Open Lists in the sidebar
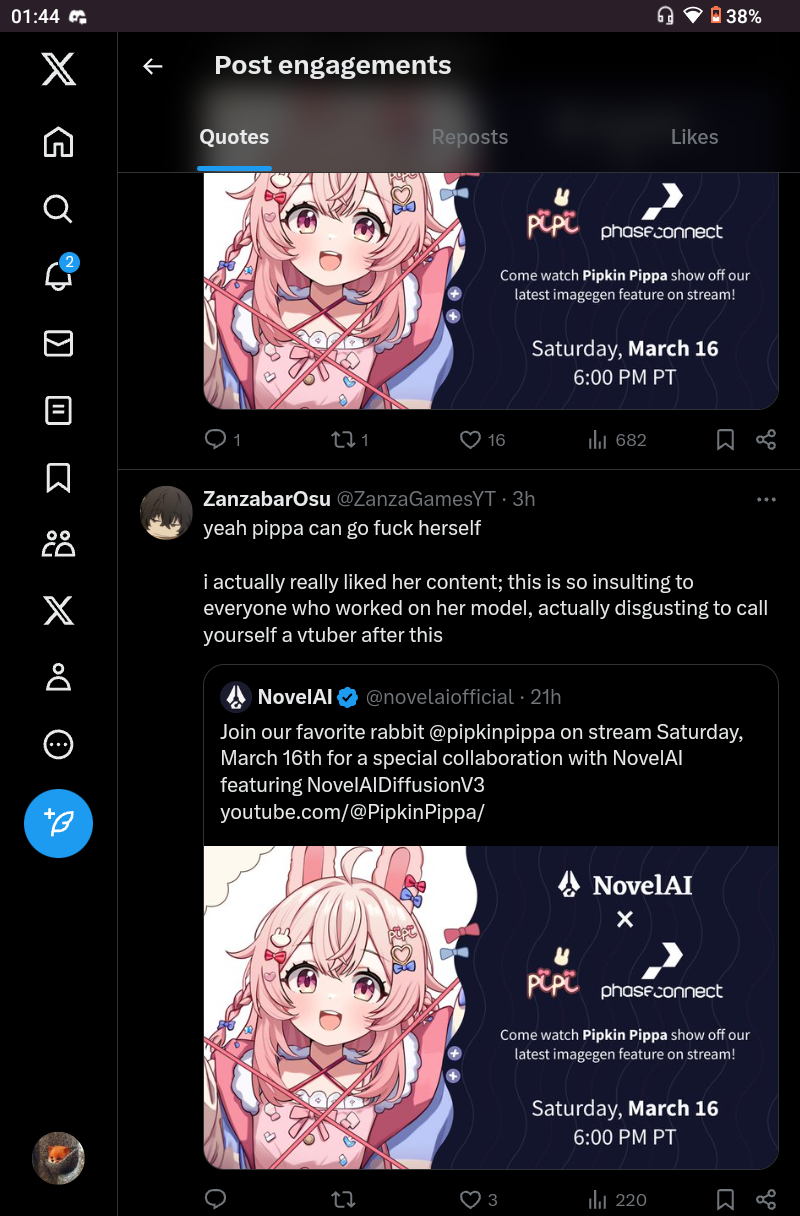The height and width of the screenshot is (1216, 800). click(x=58, y=410)
